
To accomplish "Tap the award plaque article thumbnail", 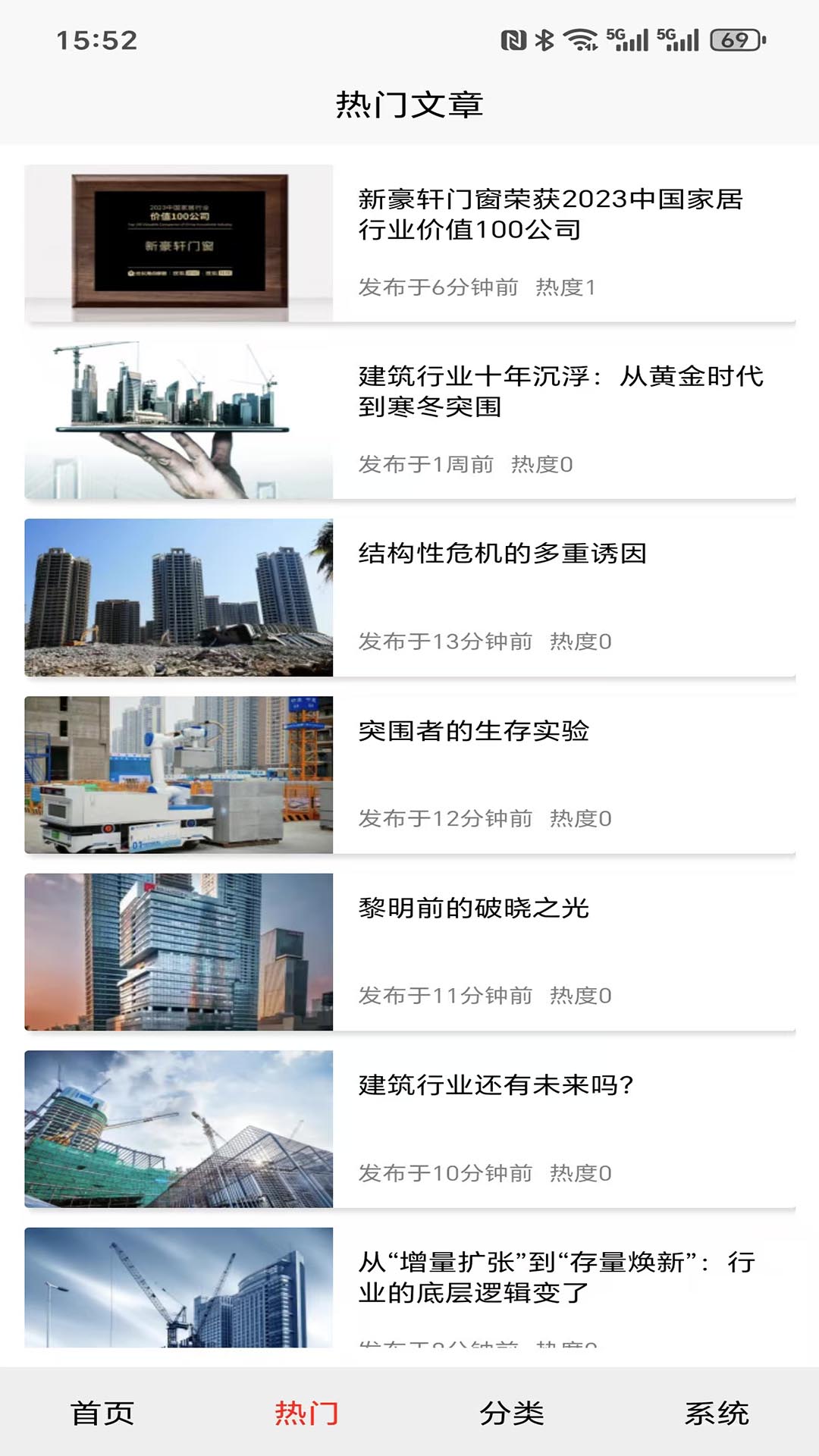I will (x=179, y=239).
